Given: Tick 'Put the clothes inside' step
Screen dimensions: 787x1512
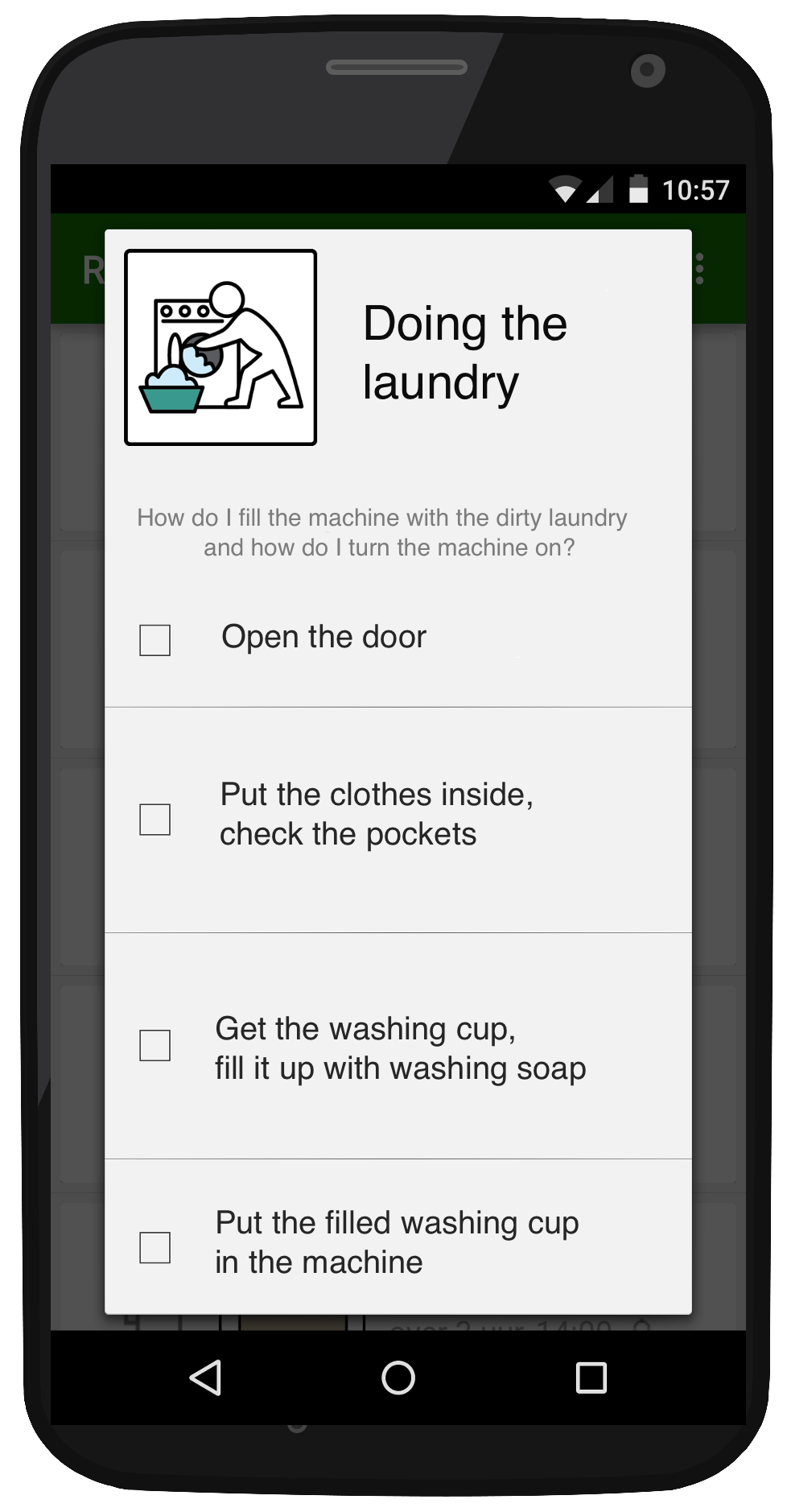Looking at the screenshot, I should (x=155, y=819).
